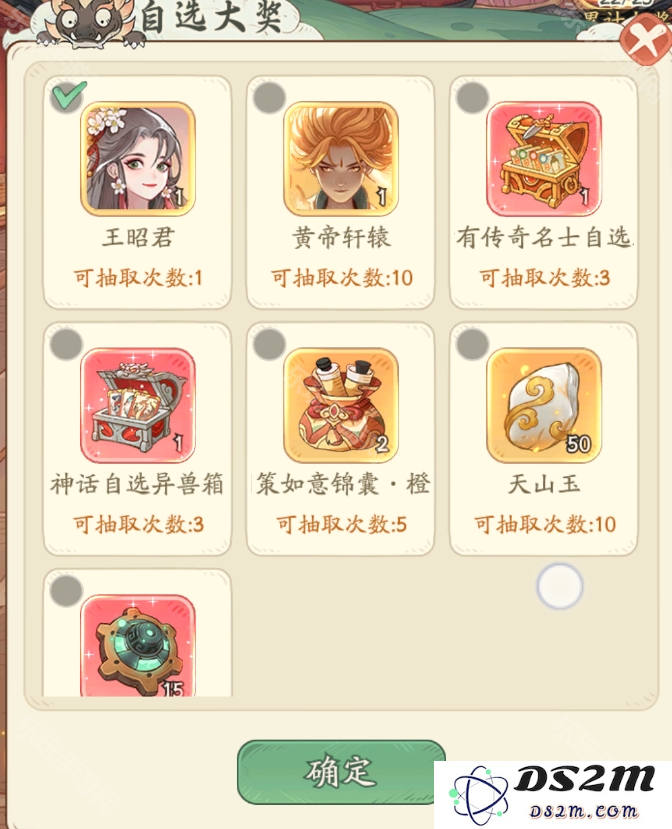Confirm selection with the 确定 button
Screen dimensions: 672x829
pyautogui.click(x=340, y=771)
